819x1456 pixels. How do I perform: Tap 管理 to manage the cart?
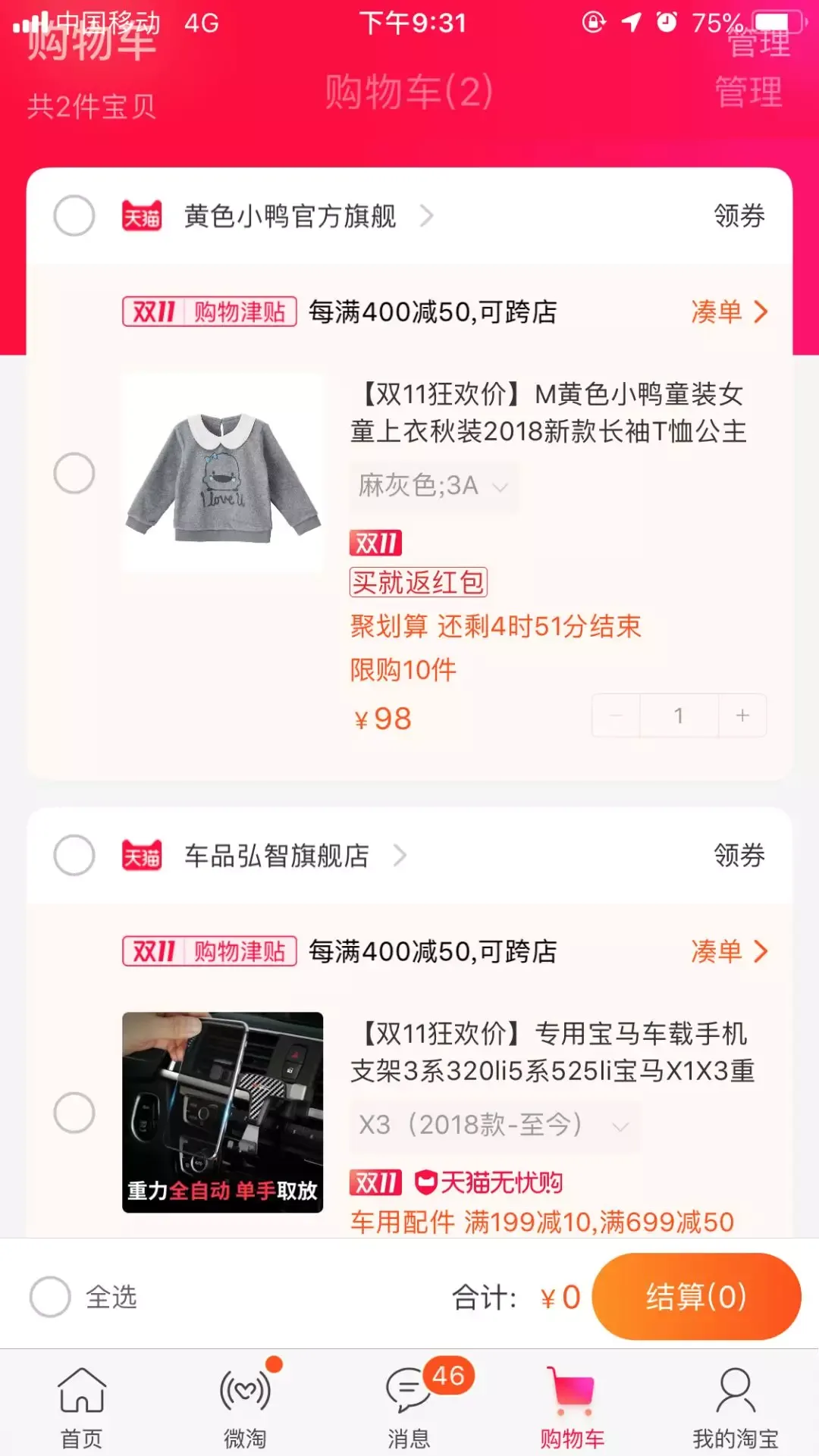(748, 92)
